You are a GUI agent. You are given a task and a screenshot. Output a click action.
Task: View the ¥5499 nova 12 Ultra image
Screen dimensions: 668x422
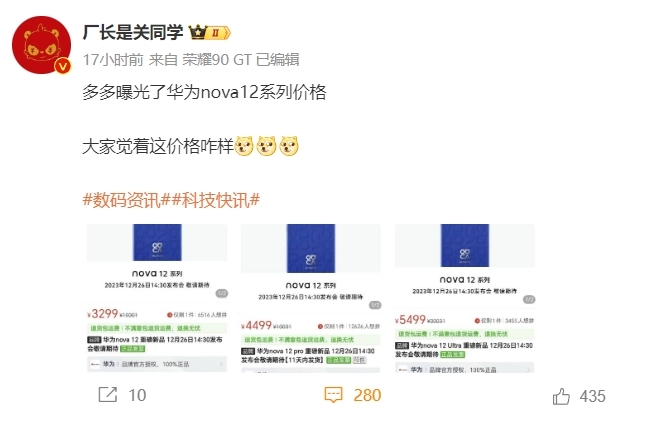[x=465, y=297]
